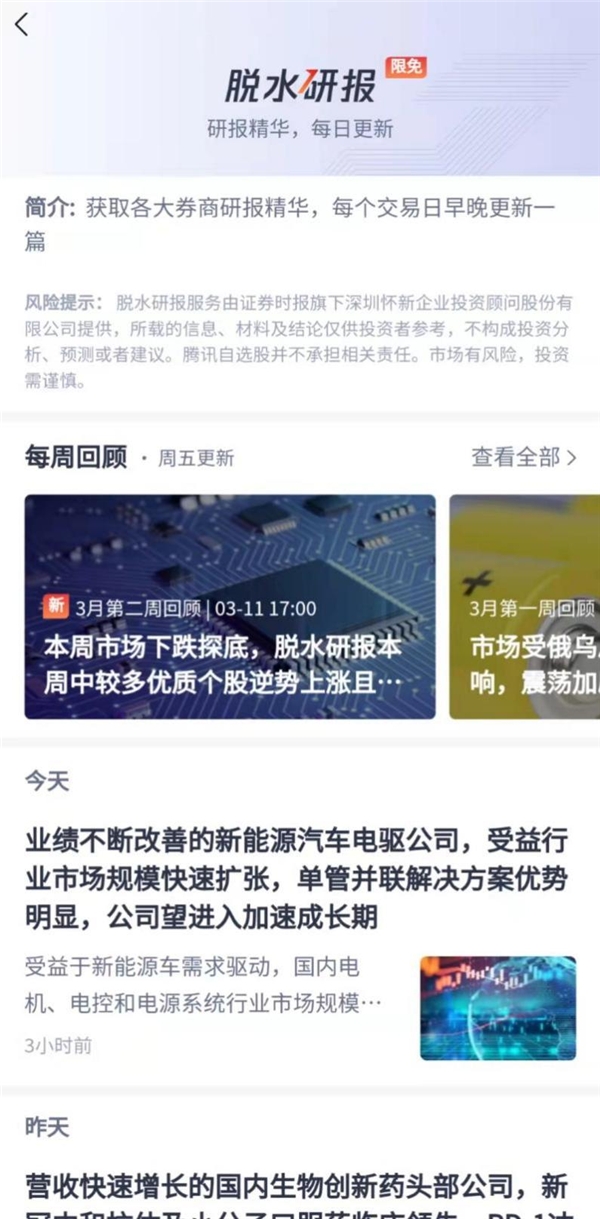Open today's 新能源汽车电驱公司 research article
Screen dimensions: 600x1219
pos(297,877)
